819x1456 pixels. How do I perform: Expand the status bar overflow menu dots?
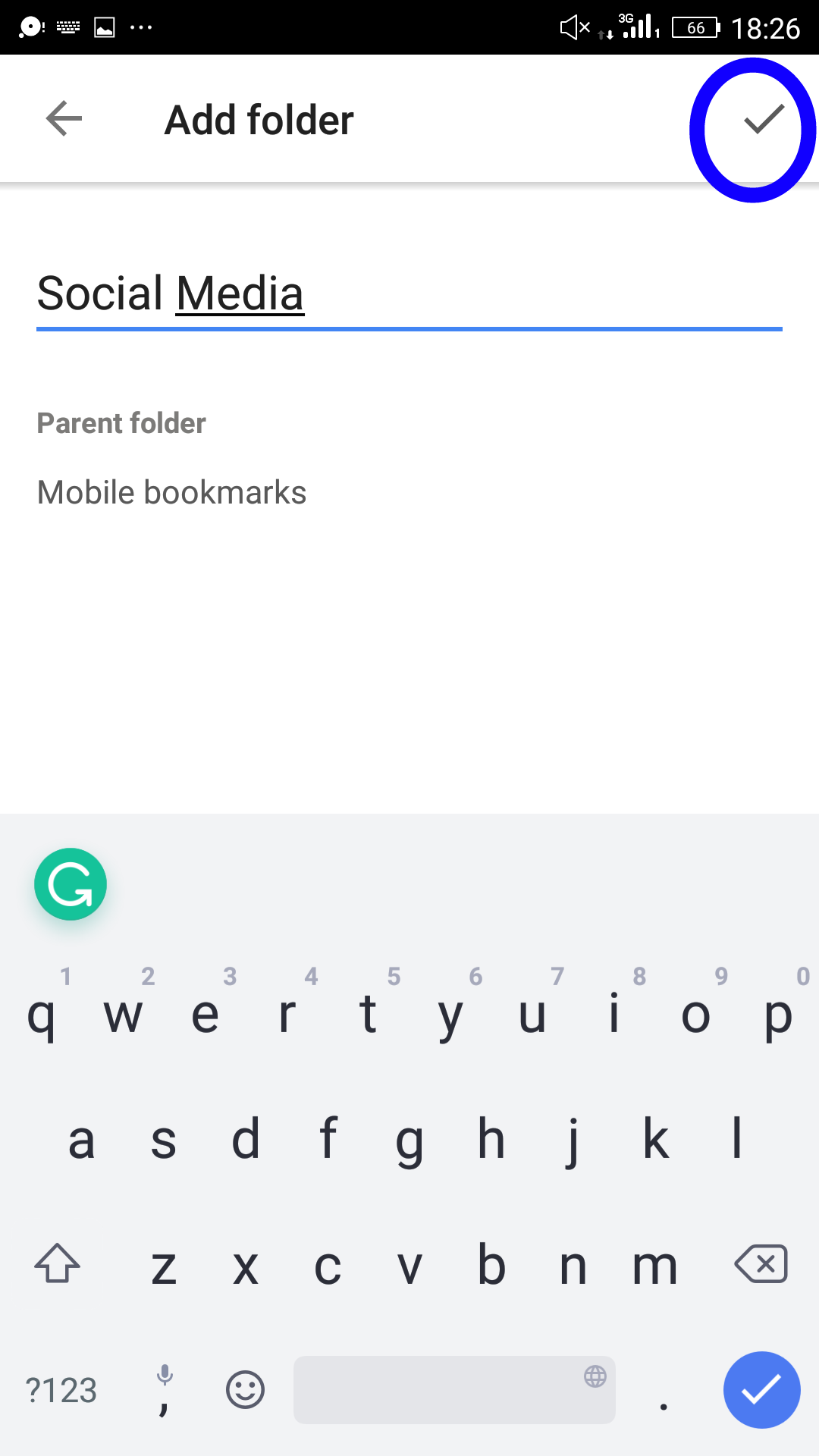click(140, 27)
